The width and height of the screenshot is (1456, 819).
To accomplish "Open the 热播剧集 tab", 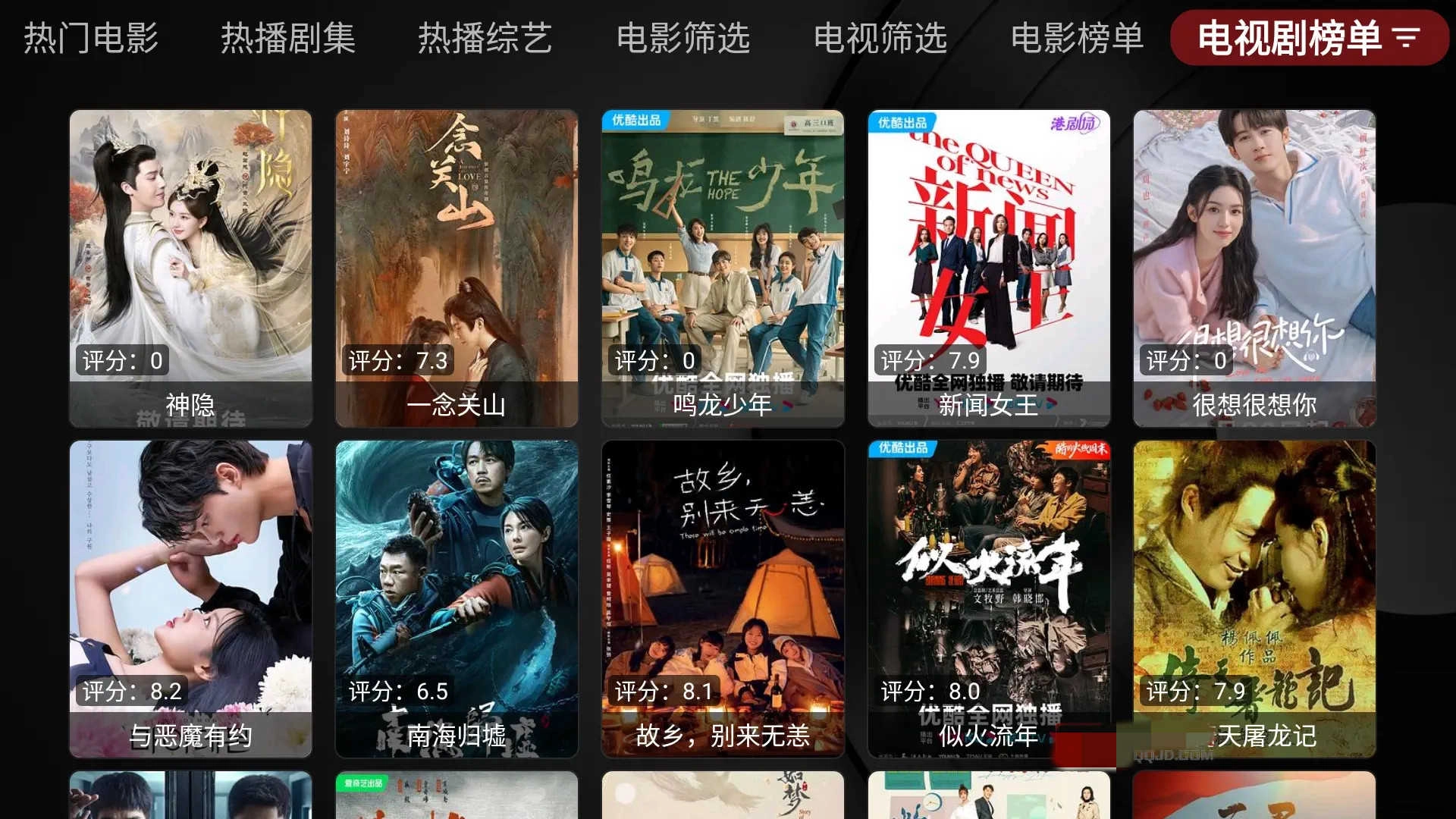I will coord(288,38).
